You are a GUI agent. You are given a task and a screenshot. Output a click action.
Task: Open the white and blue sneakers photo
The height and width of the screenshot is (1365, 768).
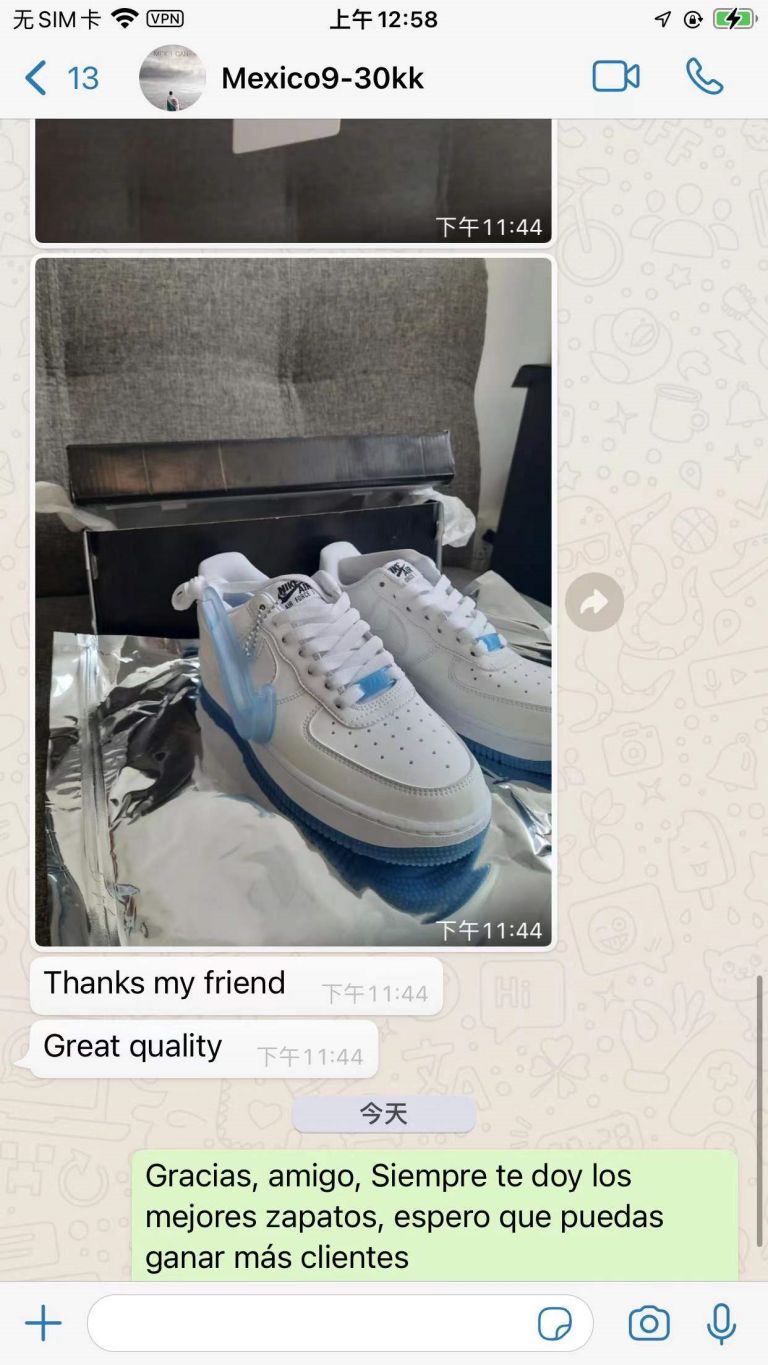[293, 600]
